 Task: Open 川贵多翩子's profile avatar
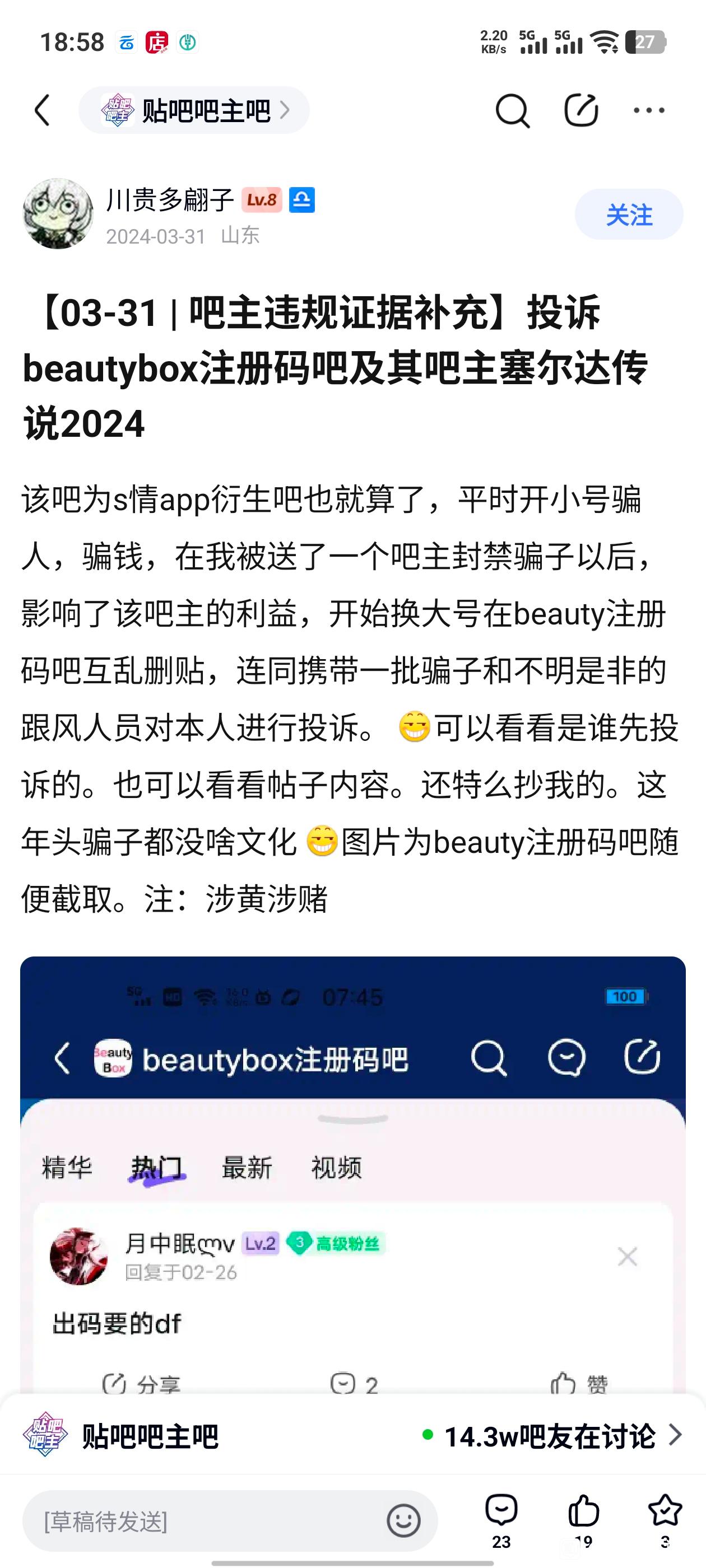pos(58,214)
